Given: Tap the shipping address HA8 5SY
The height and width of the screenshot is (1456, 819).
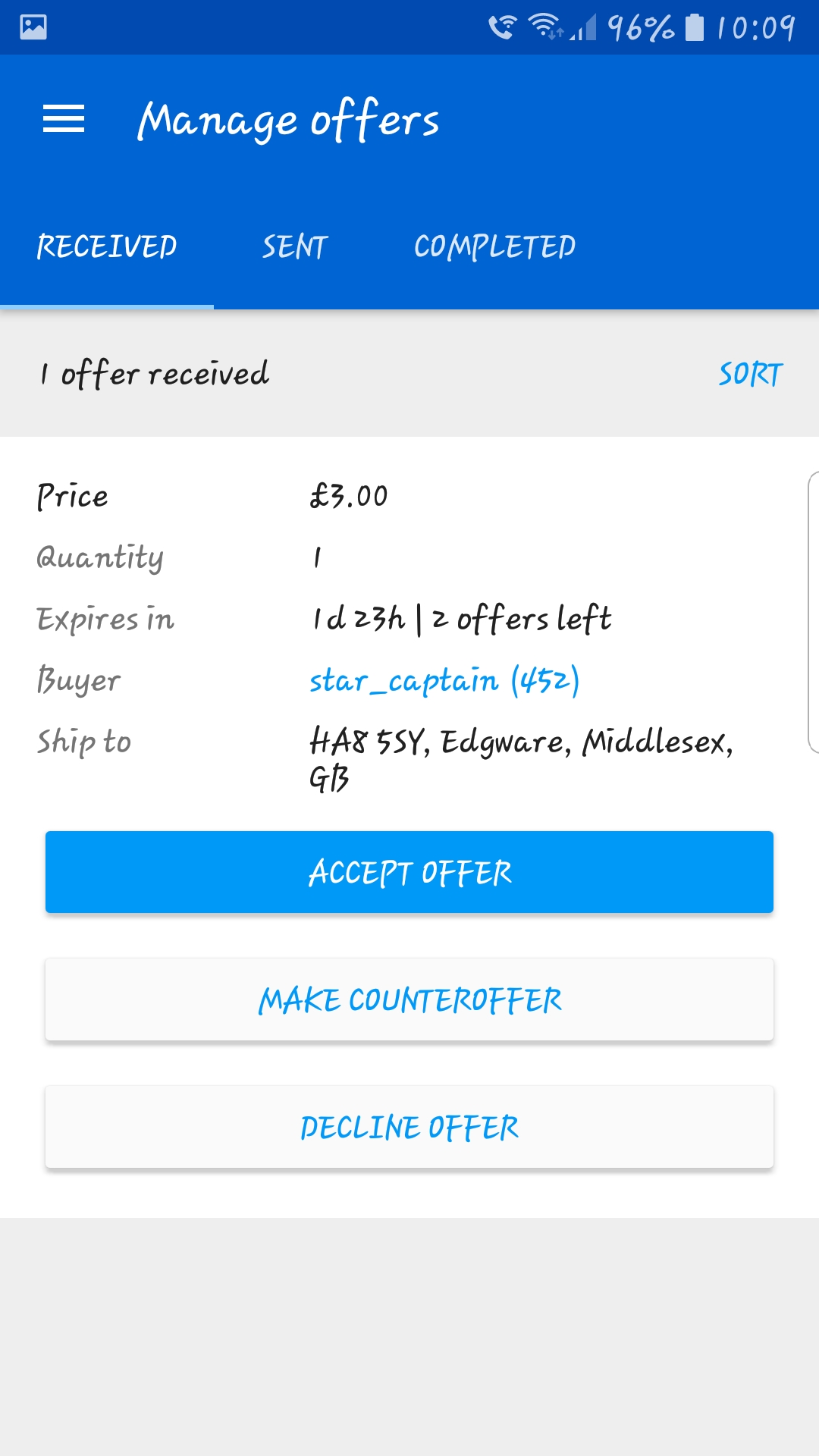Looking at the screenshot, I should click(x=523, y=743).
